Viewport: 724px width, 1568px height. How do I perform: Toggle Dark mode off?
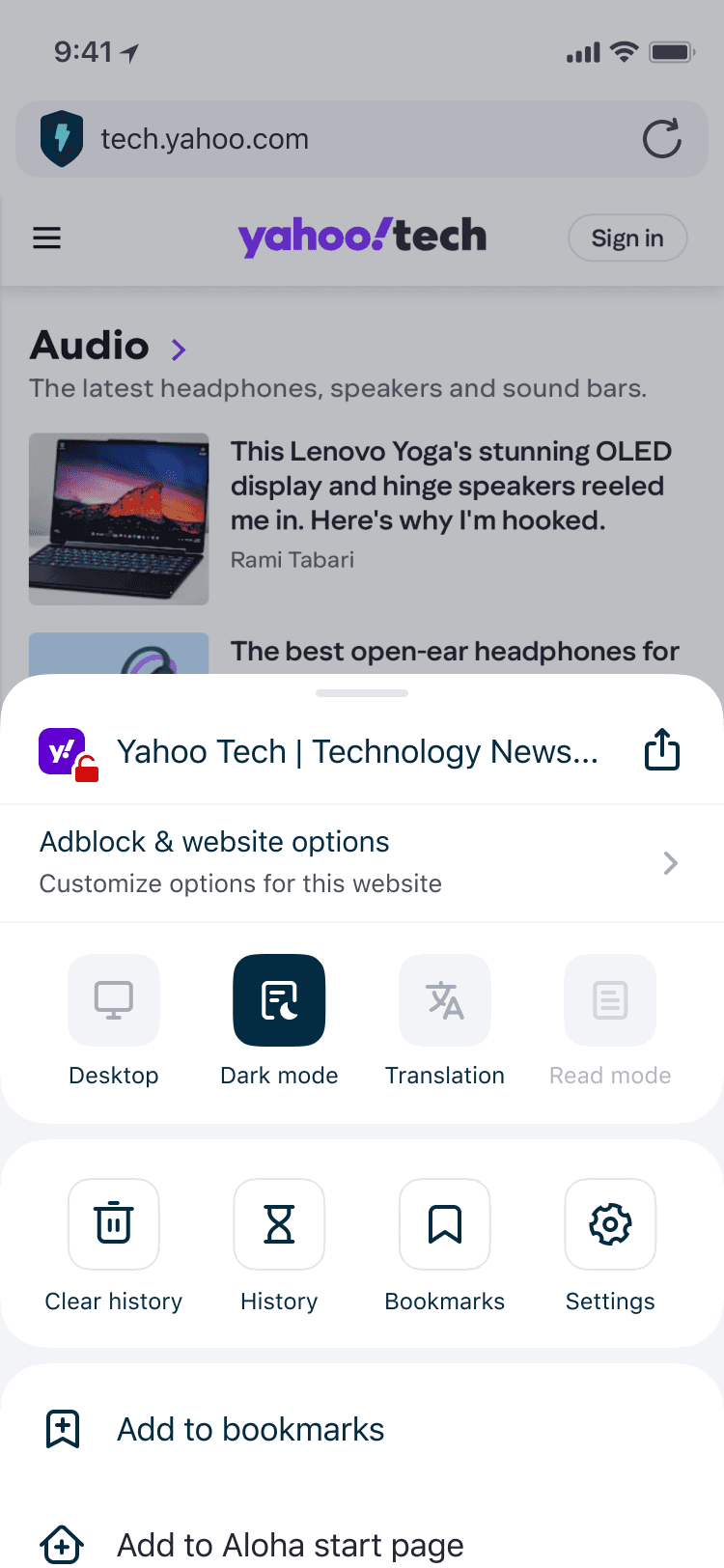279,1000
